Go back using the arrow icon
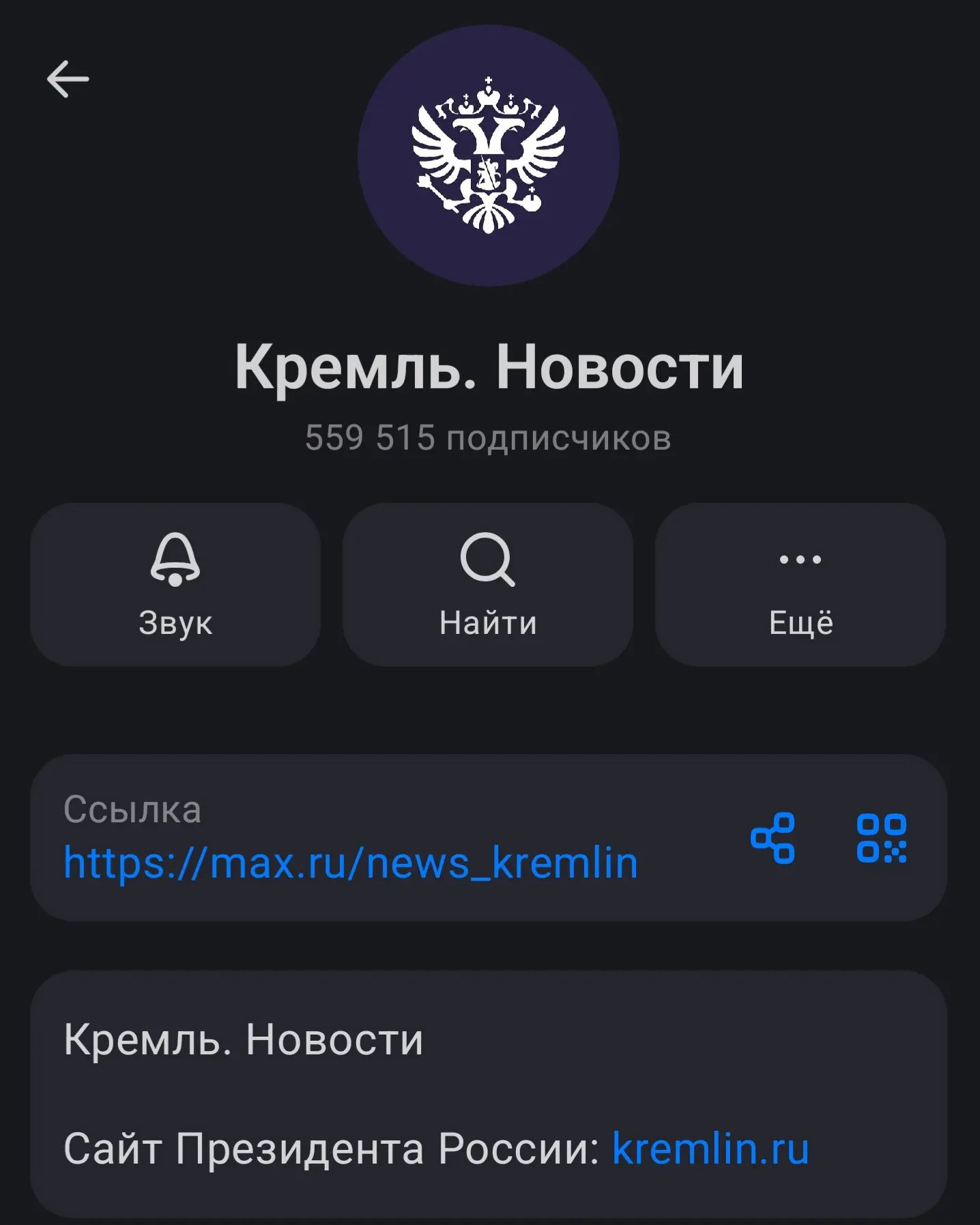Image resolution: width=980 pixels, height=1225 pixels. point(68,79)
